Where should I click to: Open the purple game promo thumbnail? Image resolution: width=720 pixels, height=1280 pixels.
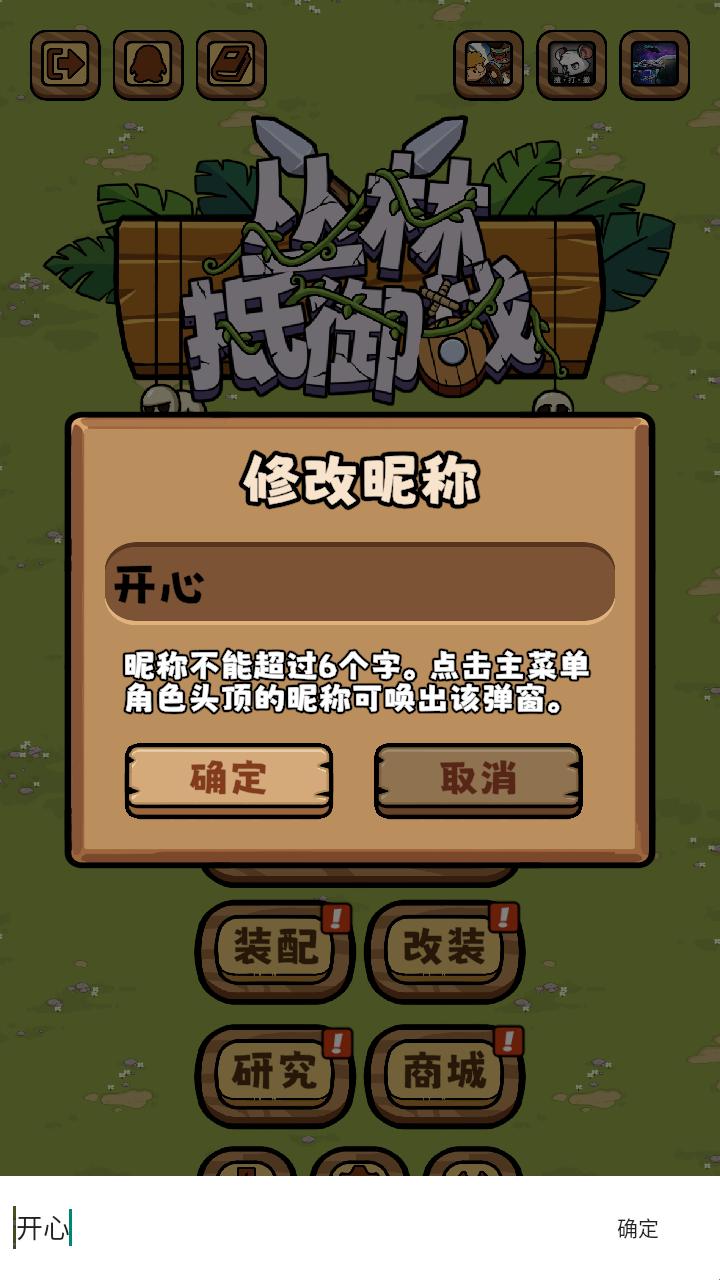(655, 65)
